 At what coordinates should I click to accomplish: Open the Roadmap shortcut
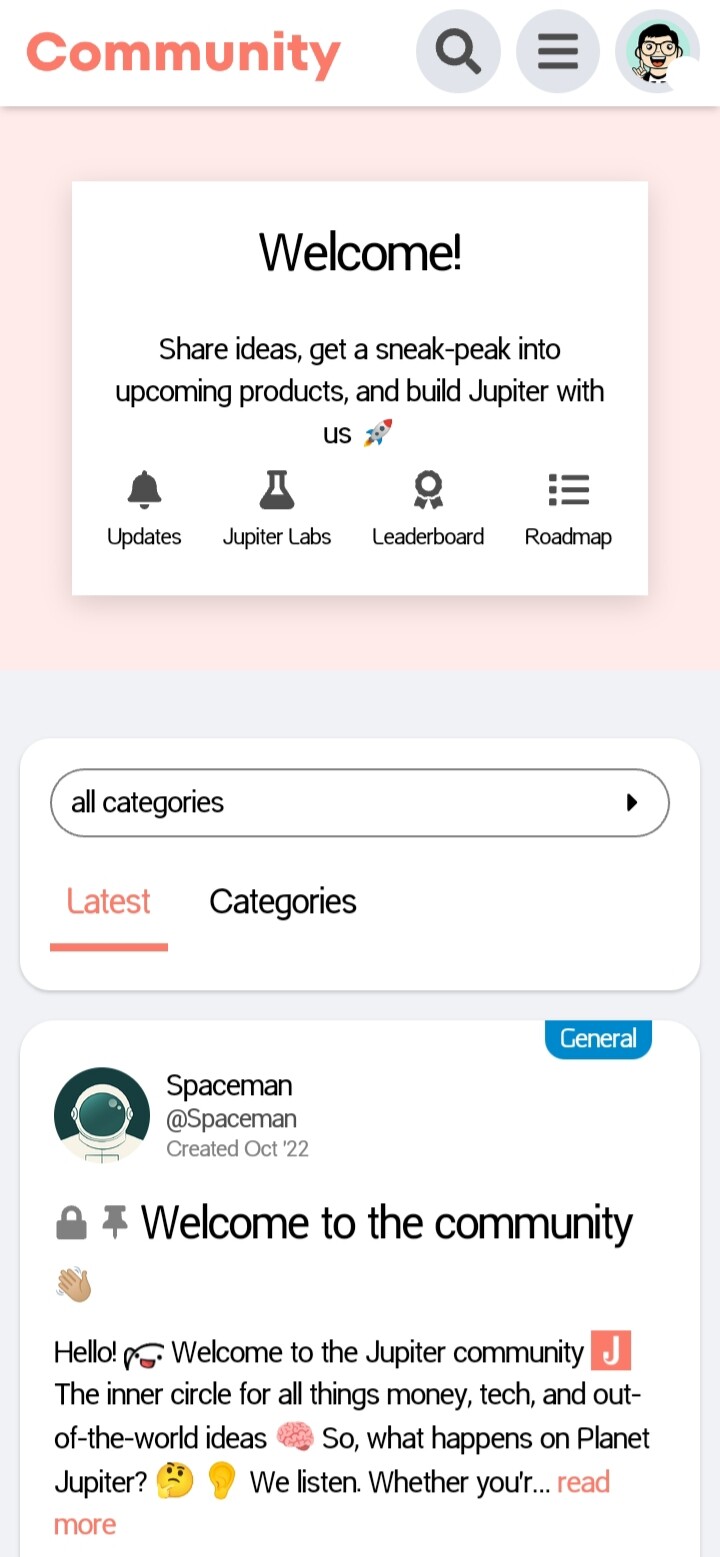(568, 509)
